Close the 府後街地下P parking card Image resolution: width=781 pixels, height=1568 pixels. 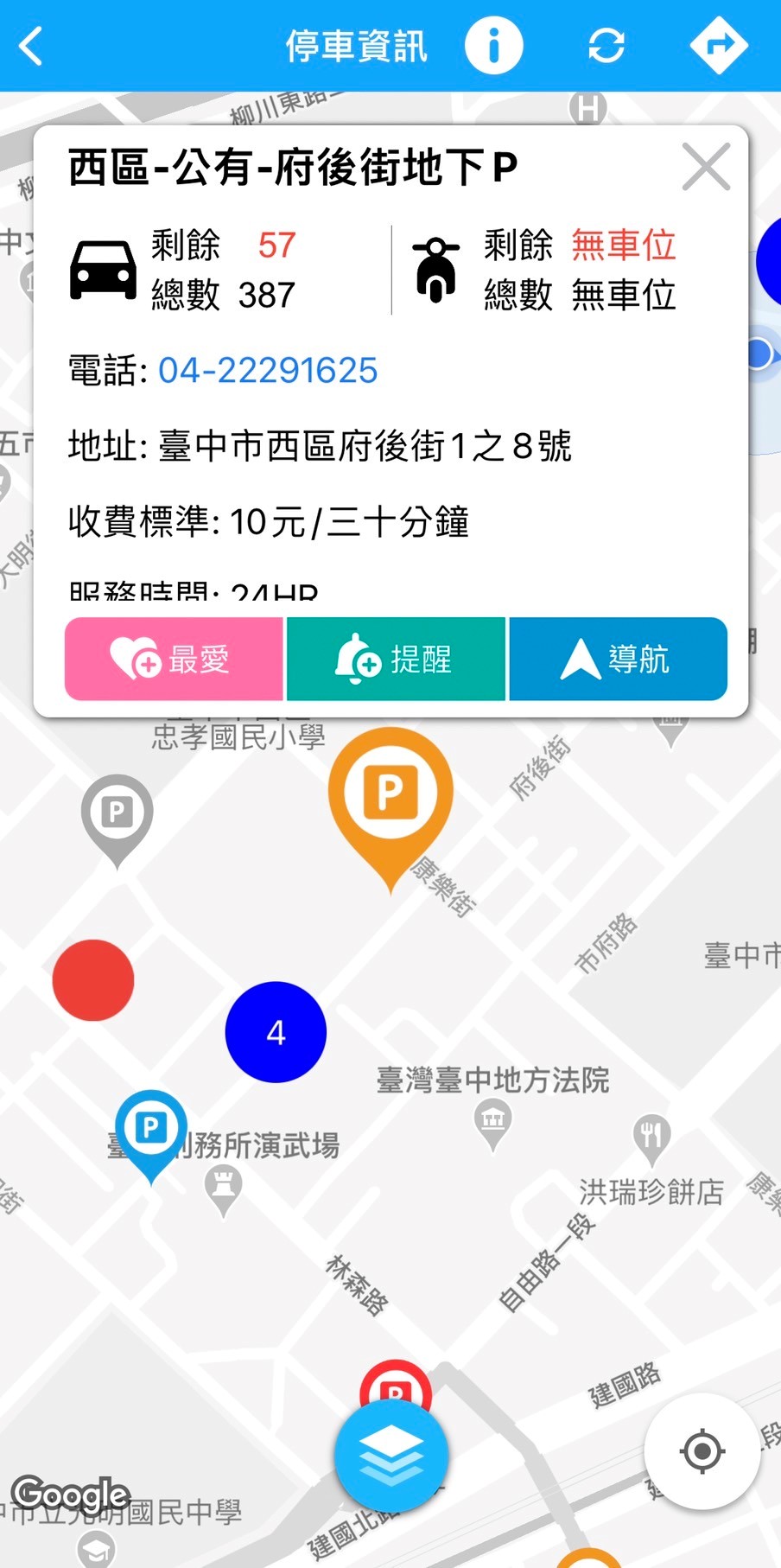point(706,167)
